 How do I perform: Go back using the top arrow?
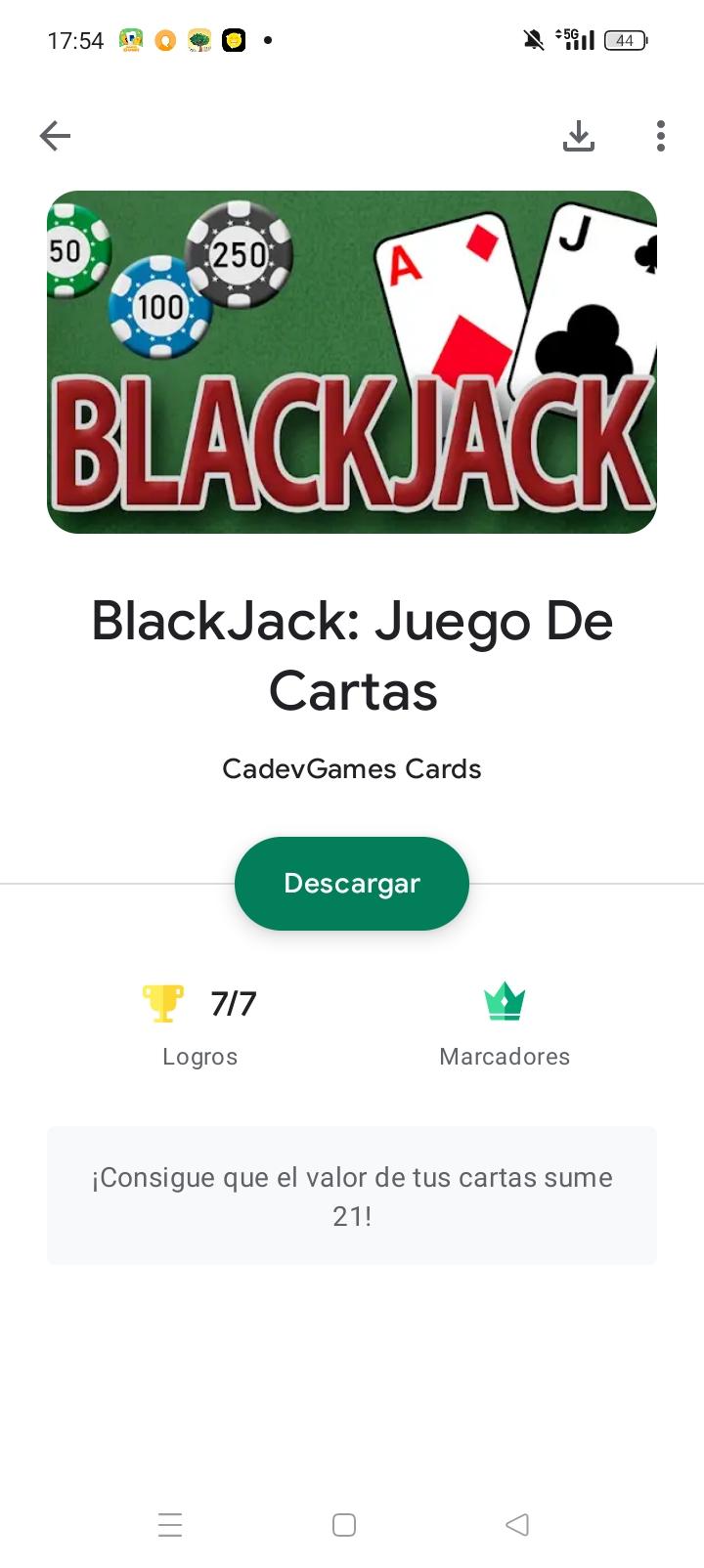point(56,136)
